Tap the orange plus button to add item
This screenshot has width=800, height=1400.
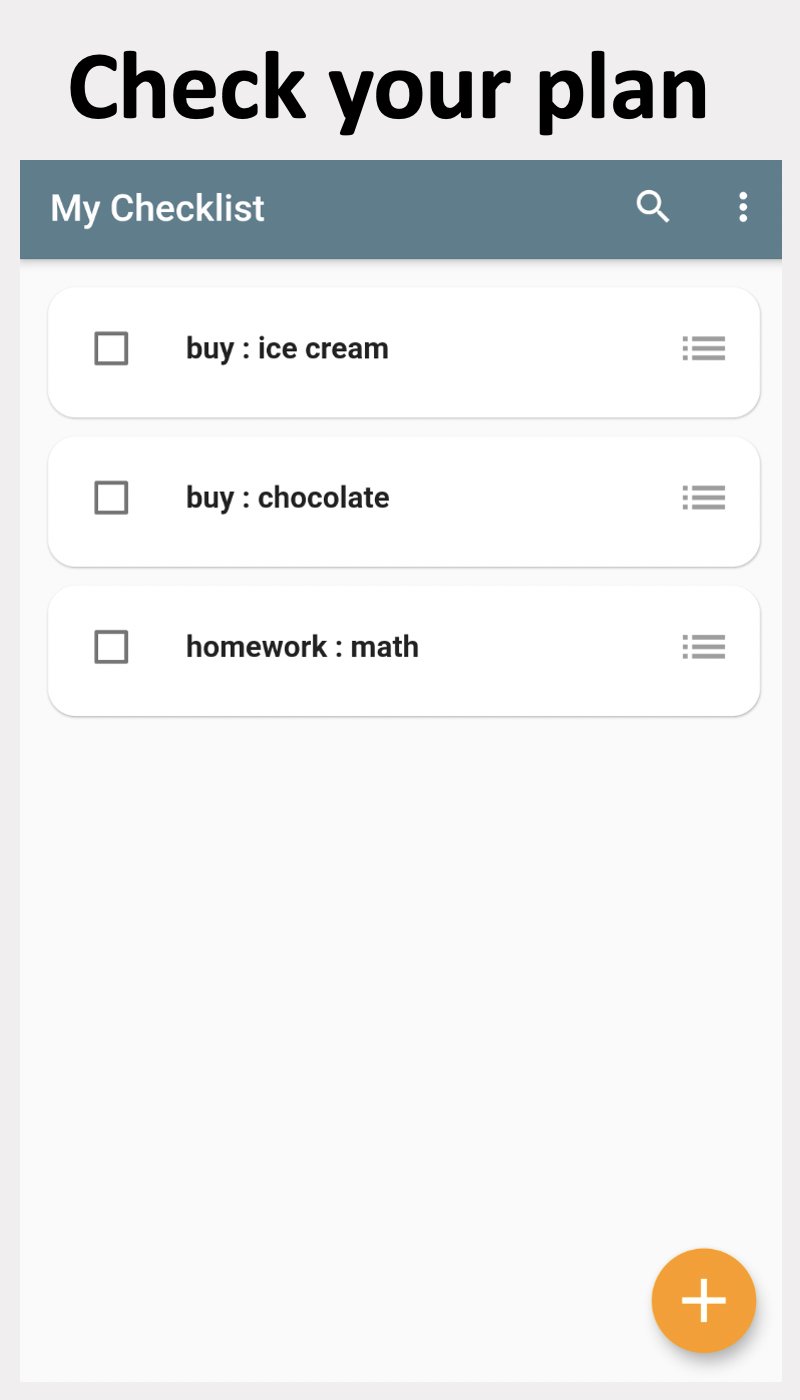tap(704, 1300)
